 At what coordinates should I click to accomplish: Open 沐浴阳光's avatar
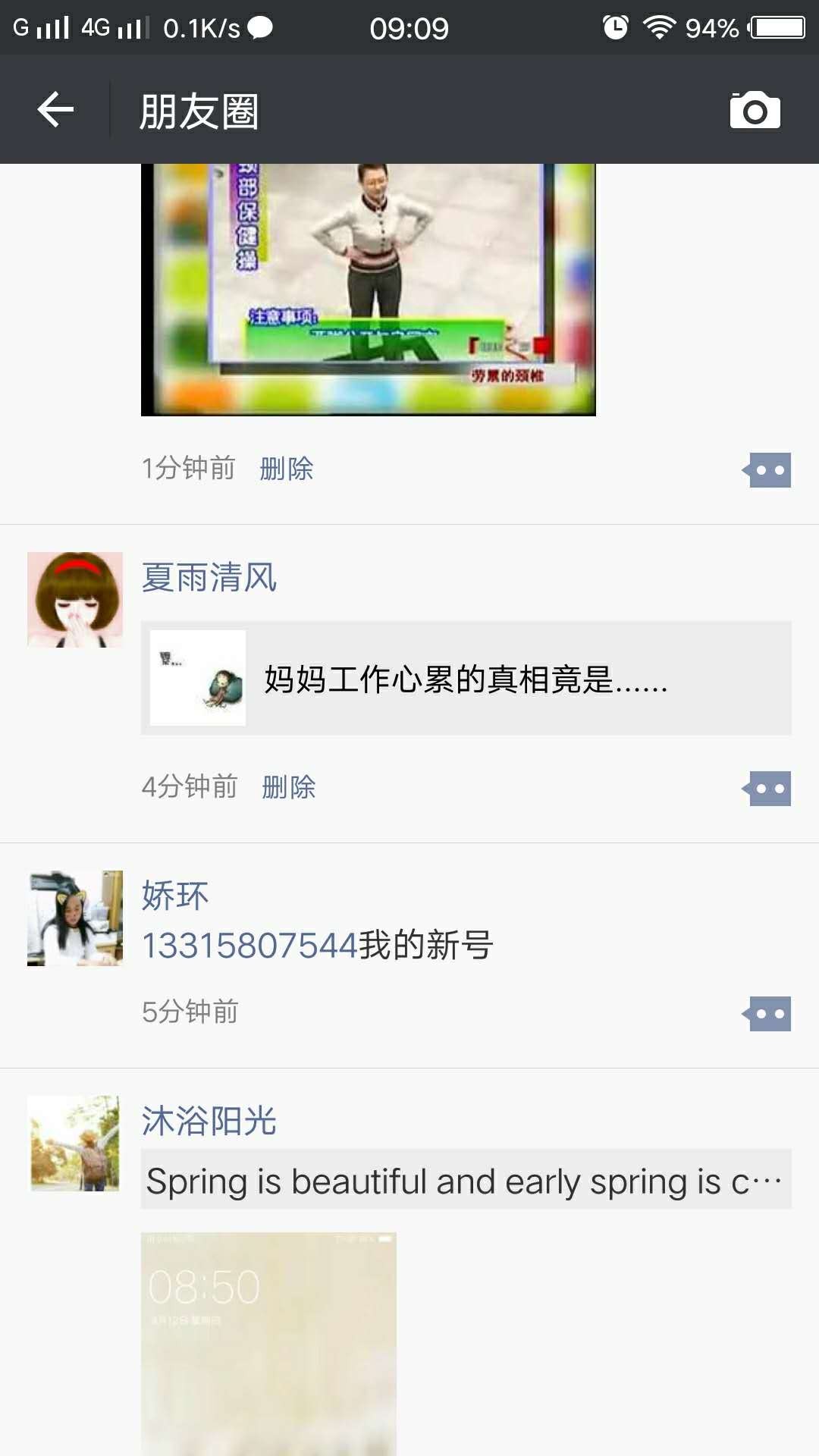click(x=75, y=1143)
